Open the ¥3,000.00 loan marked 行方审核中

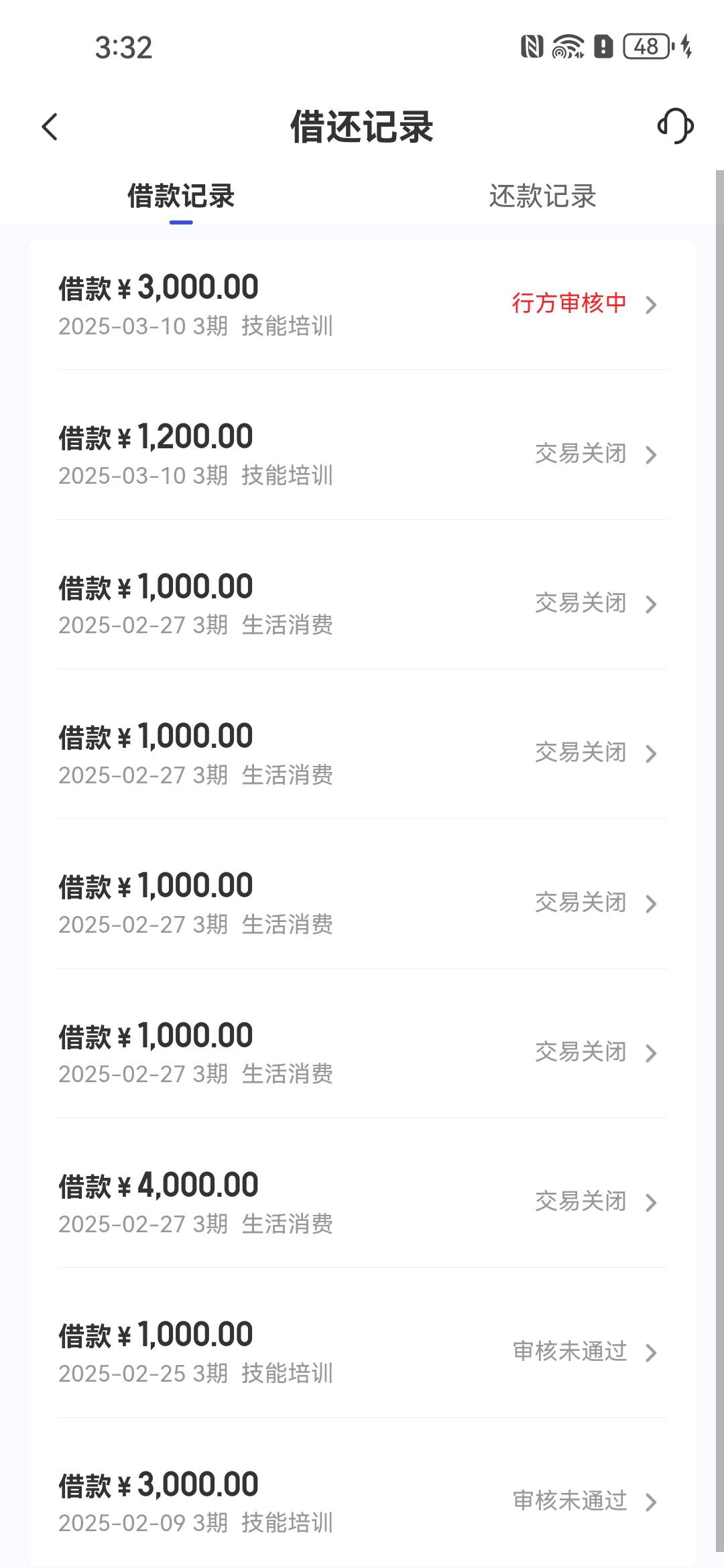(x=362, y=305)
